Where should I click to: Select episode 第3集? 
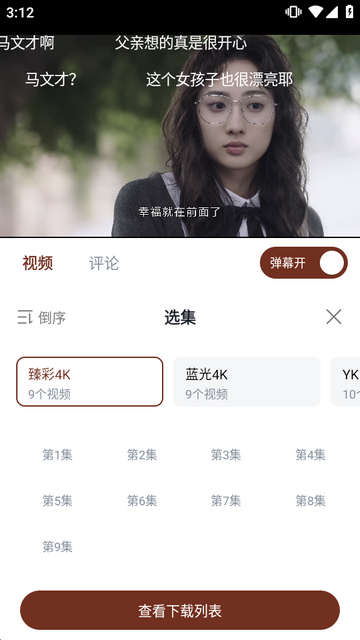coord(226,455)
